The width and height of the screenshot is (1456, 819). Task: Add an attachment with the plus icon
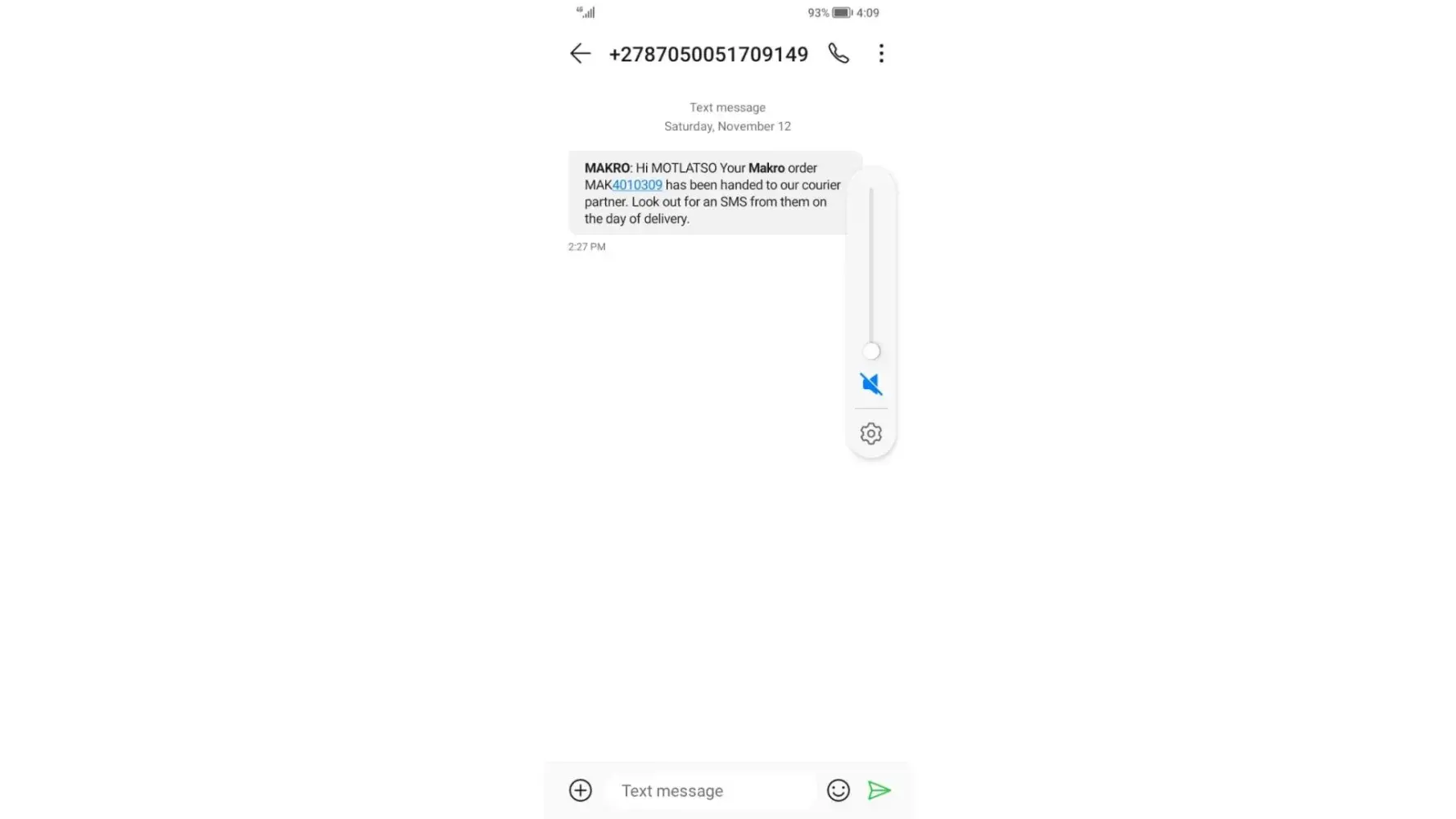click(581, 790)
